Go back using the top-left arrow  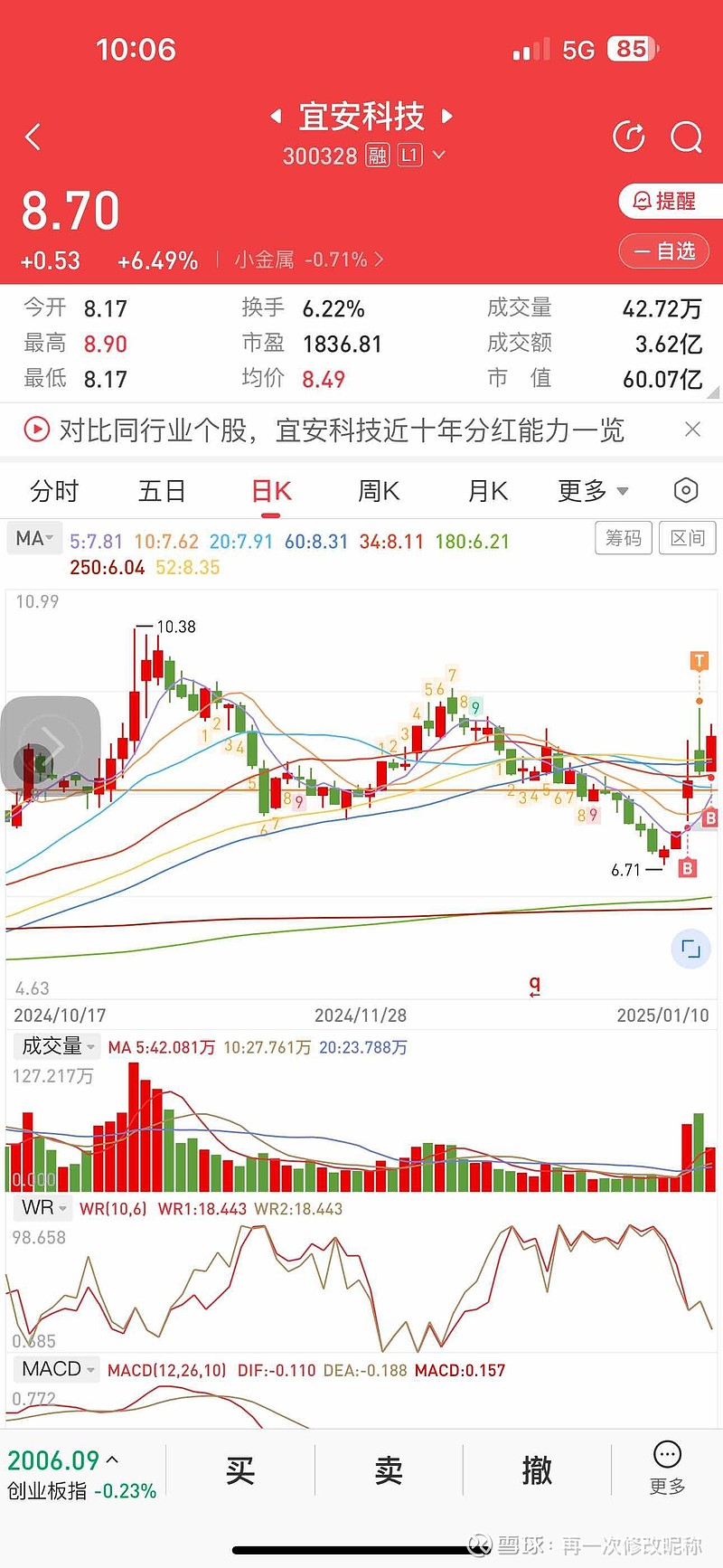[33, 137]
